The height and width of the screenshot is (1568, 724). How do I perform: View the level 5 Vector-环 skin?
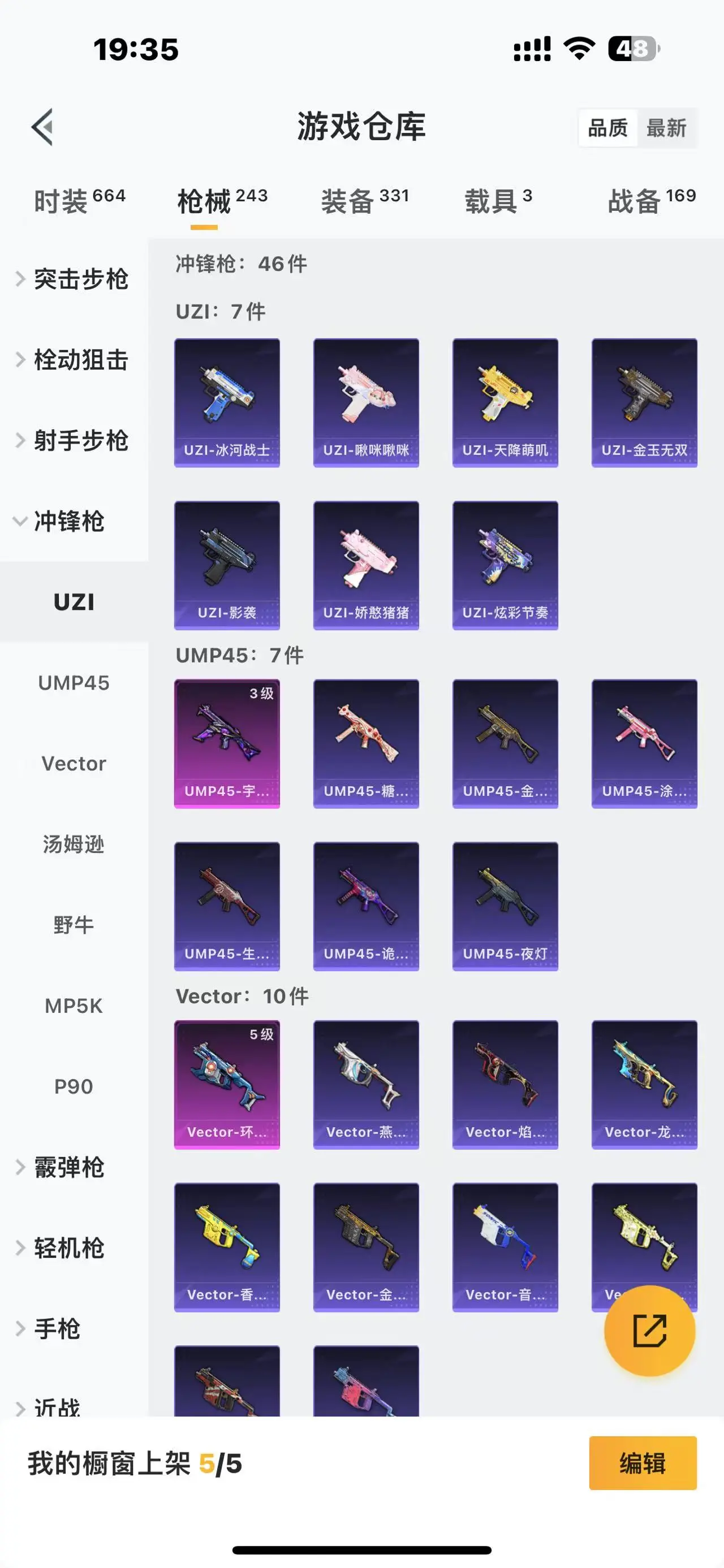click(x=227, y=1084)
